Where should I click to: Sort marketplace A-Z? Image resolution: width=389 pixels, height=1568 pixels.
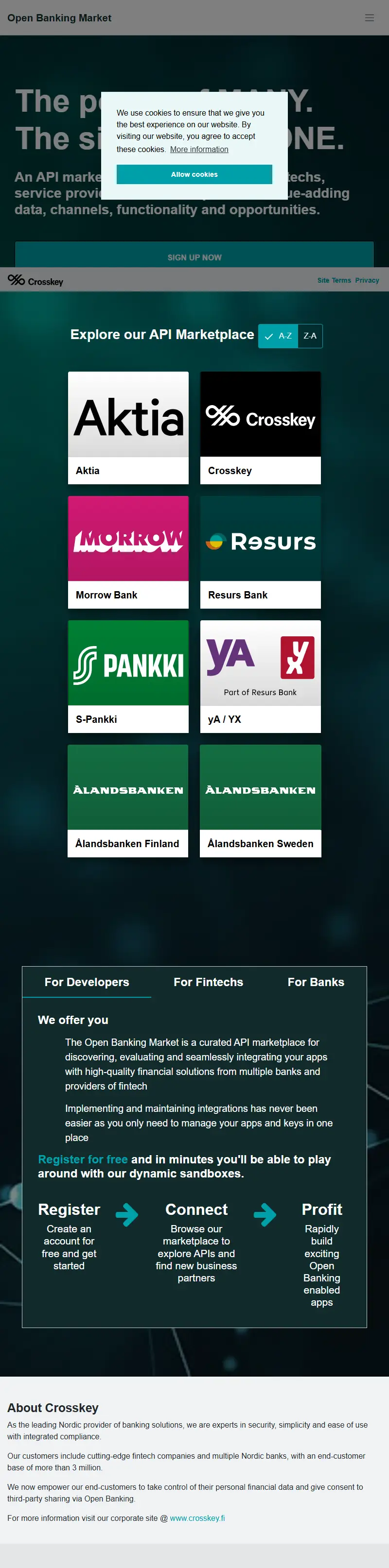click(x=279, y=336)
